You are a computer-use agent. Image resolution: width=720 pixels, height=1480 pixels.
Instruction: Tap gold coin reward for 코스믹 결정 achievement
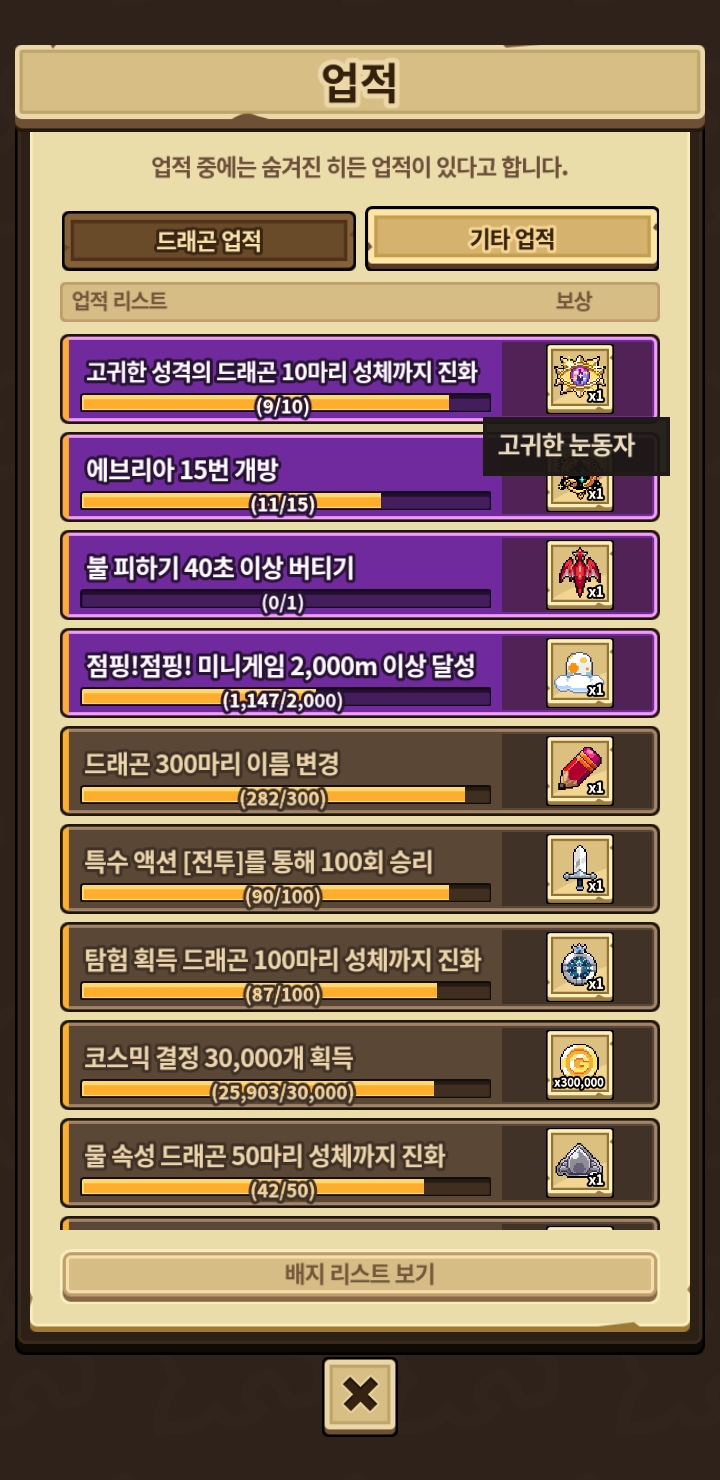point(580,1064)
